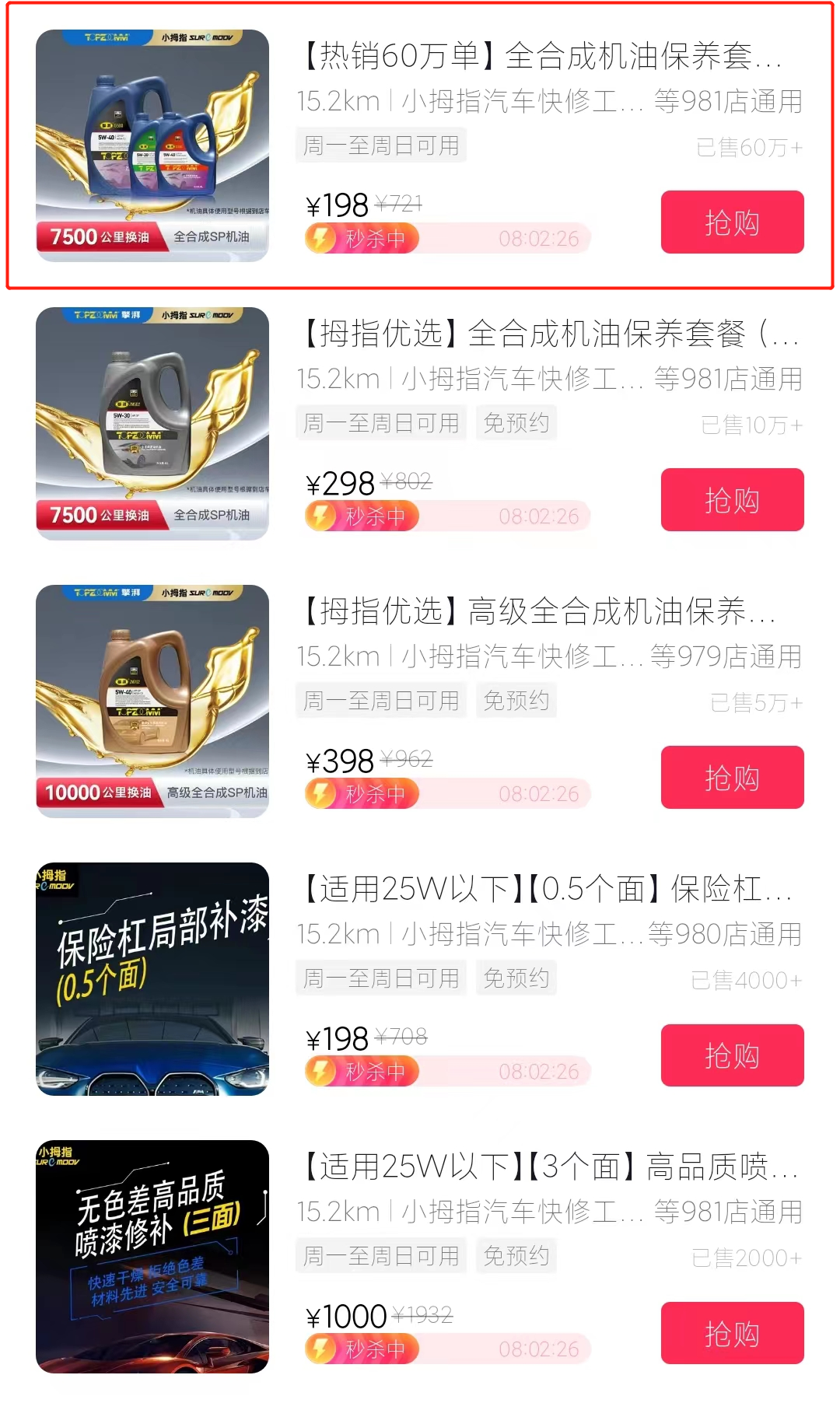Open the 无色差高品质喷漆修补 三面 product image
Image resolution: width=840 pixels, height=1410 pixels.
click(152, 1256)
